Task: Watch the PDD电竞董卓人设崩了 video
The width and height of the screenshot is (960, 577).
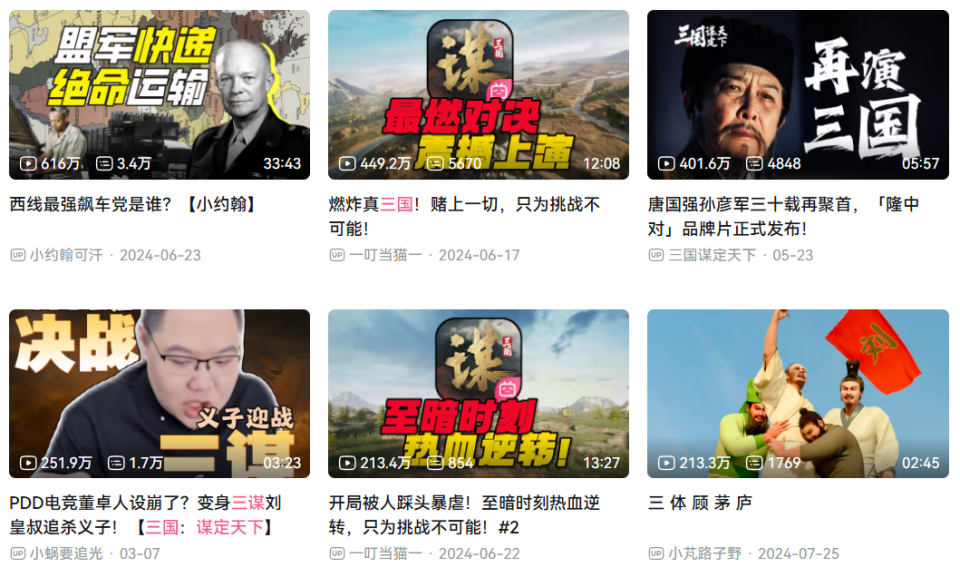Action: pos(159,394)
